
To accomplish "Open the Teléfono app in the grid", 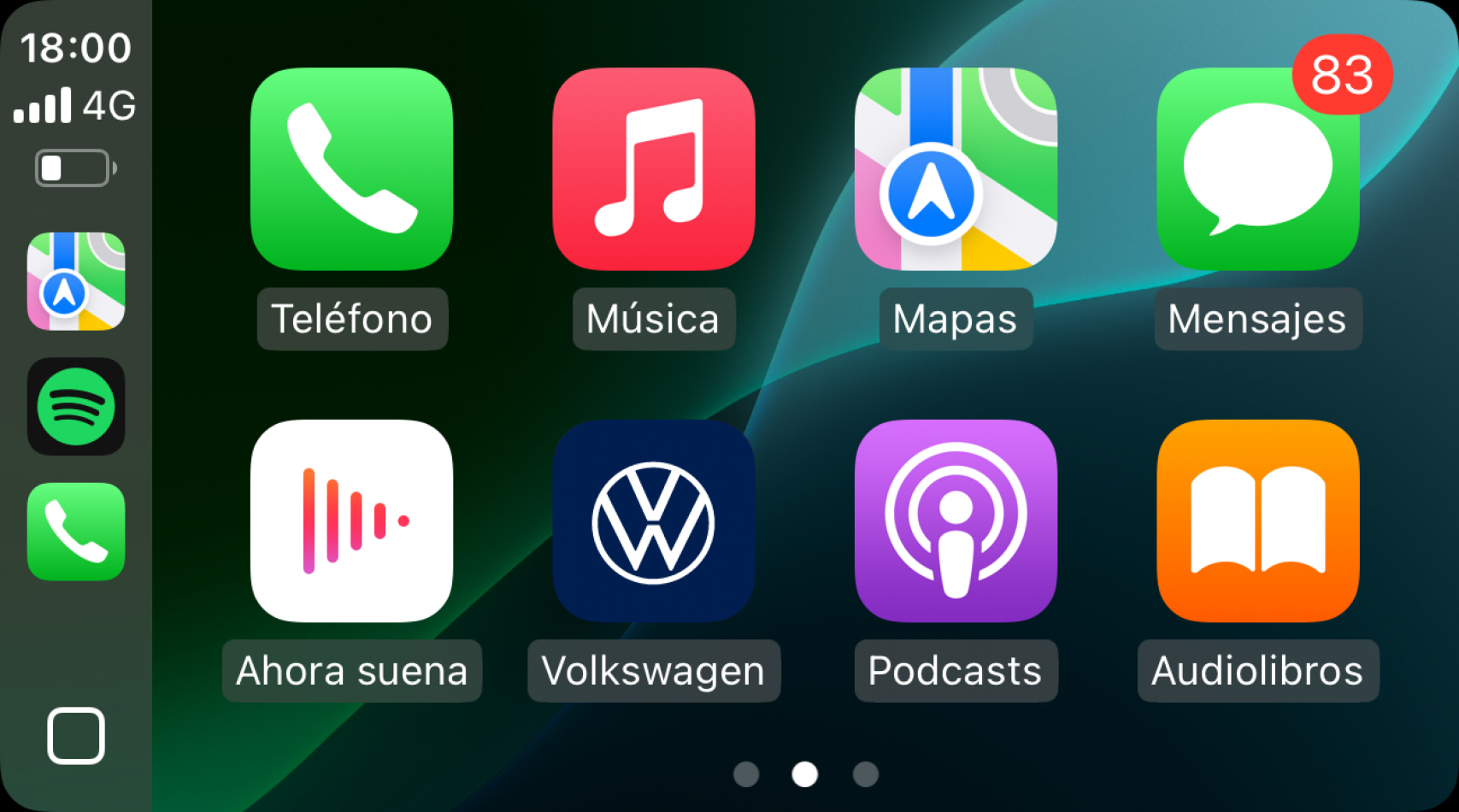I will pyautogui.click(x=351, y=169).
